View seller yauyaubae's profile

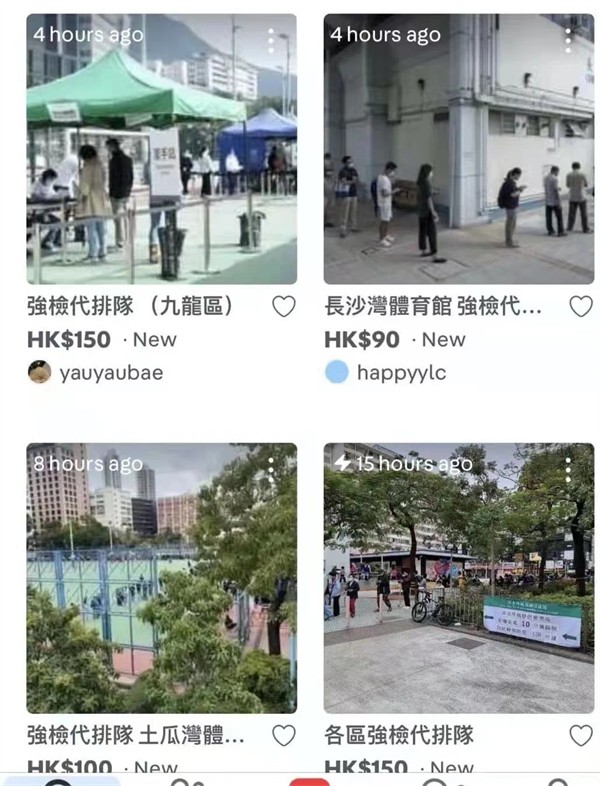[x=110, y=373]
